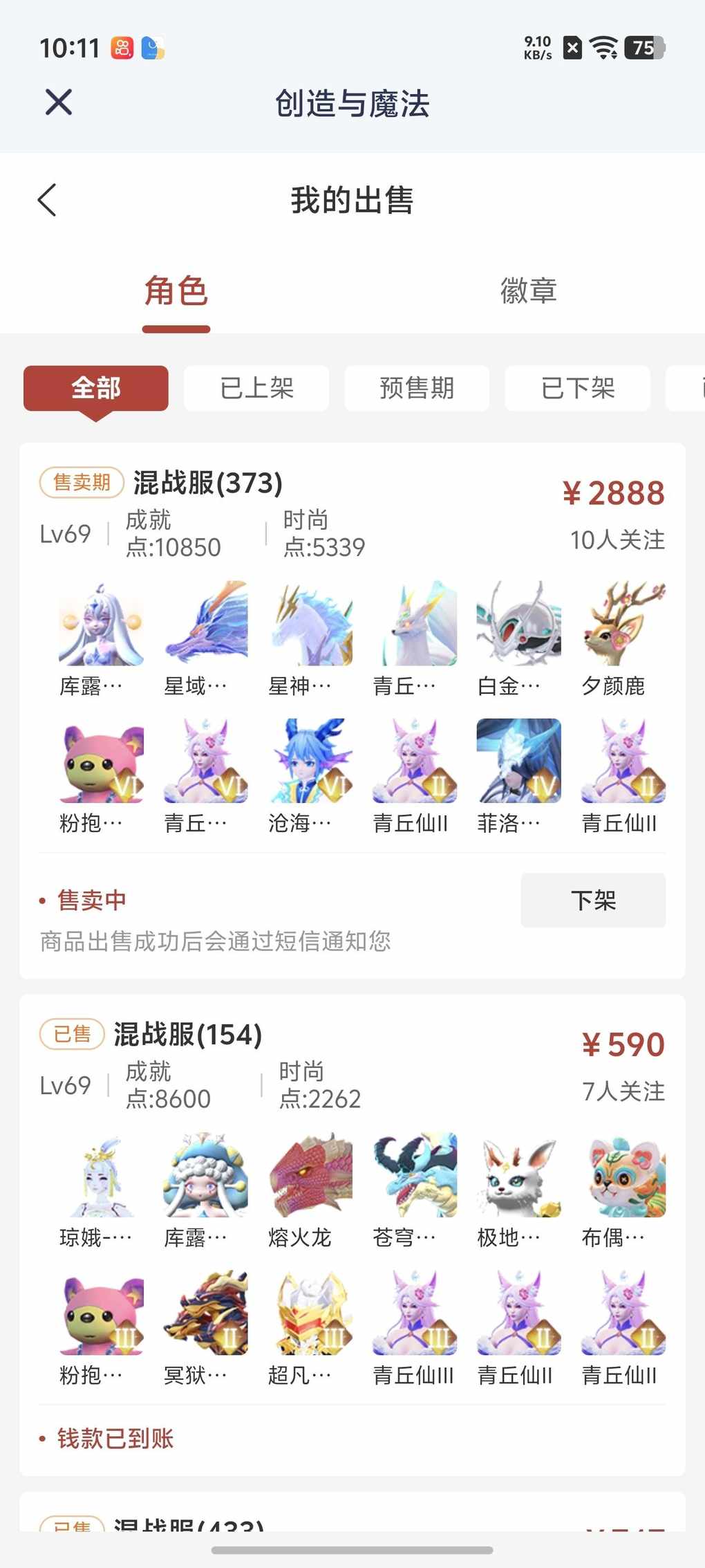Open the 混战服(373) listing card

[x=207, y=483]
